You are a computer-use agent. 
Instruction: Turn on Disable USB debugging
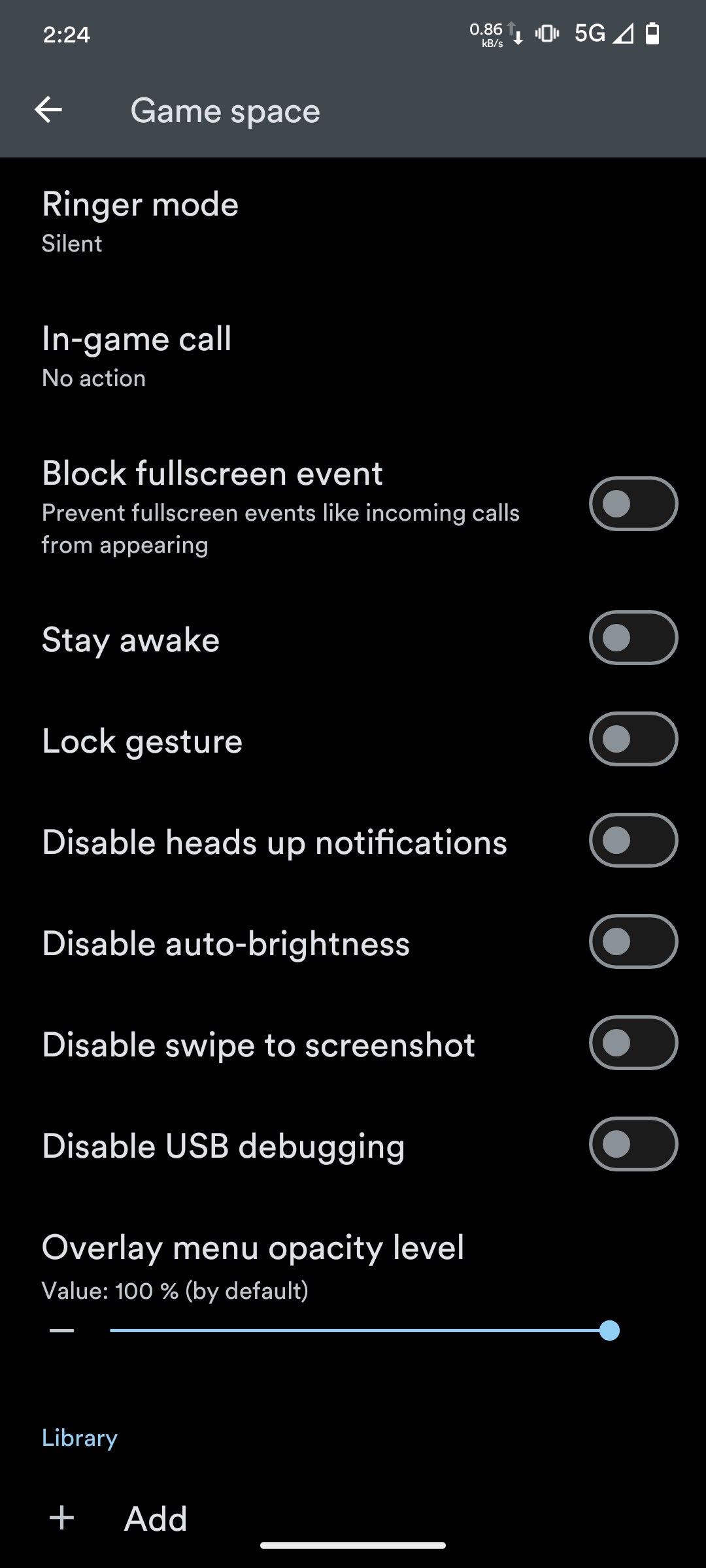(x=633, y=1144)
